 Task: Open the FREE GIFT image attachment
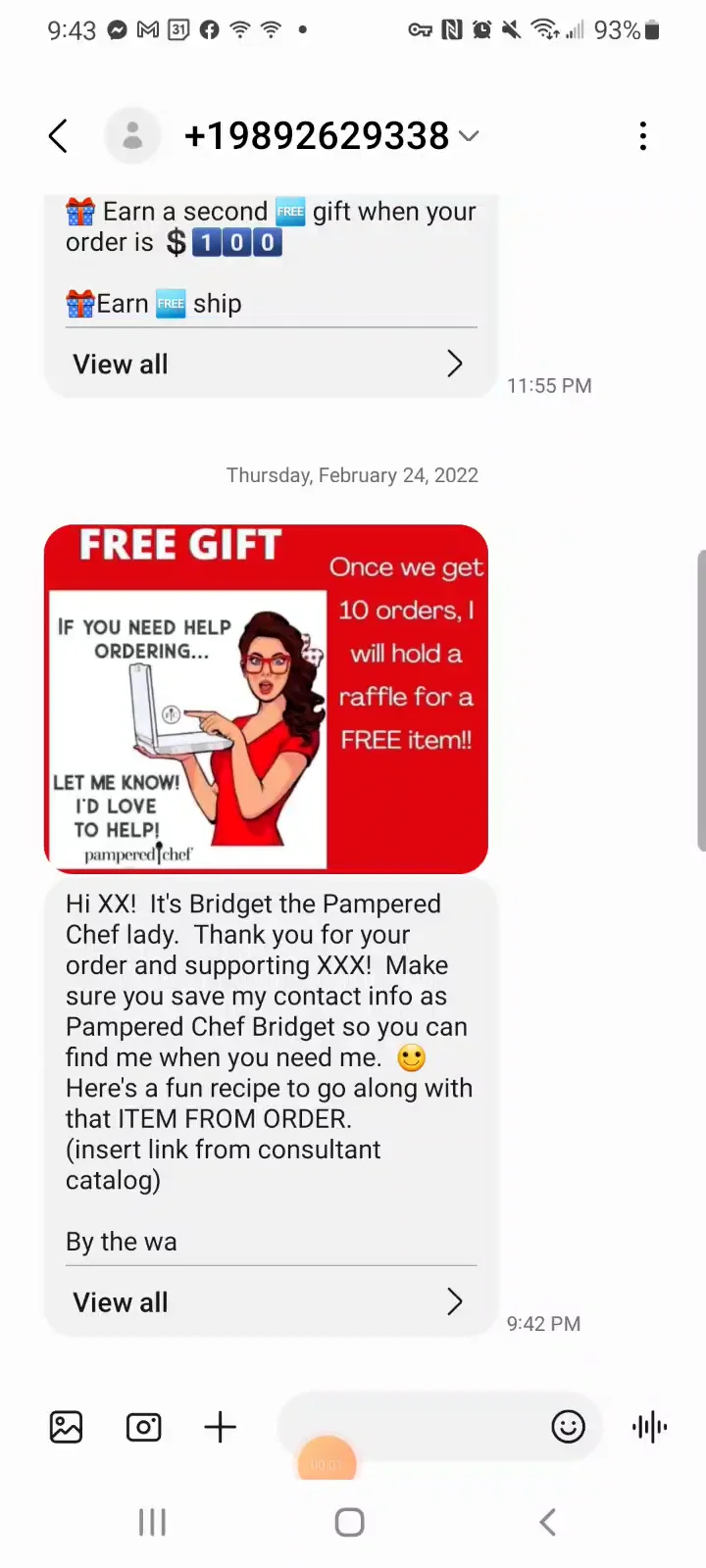point(266,699)
